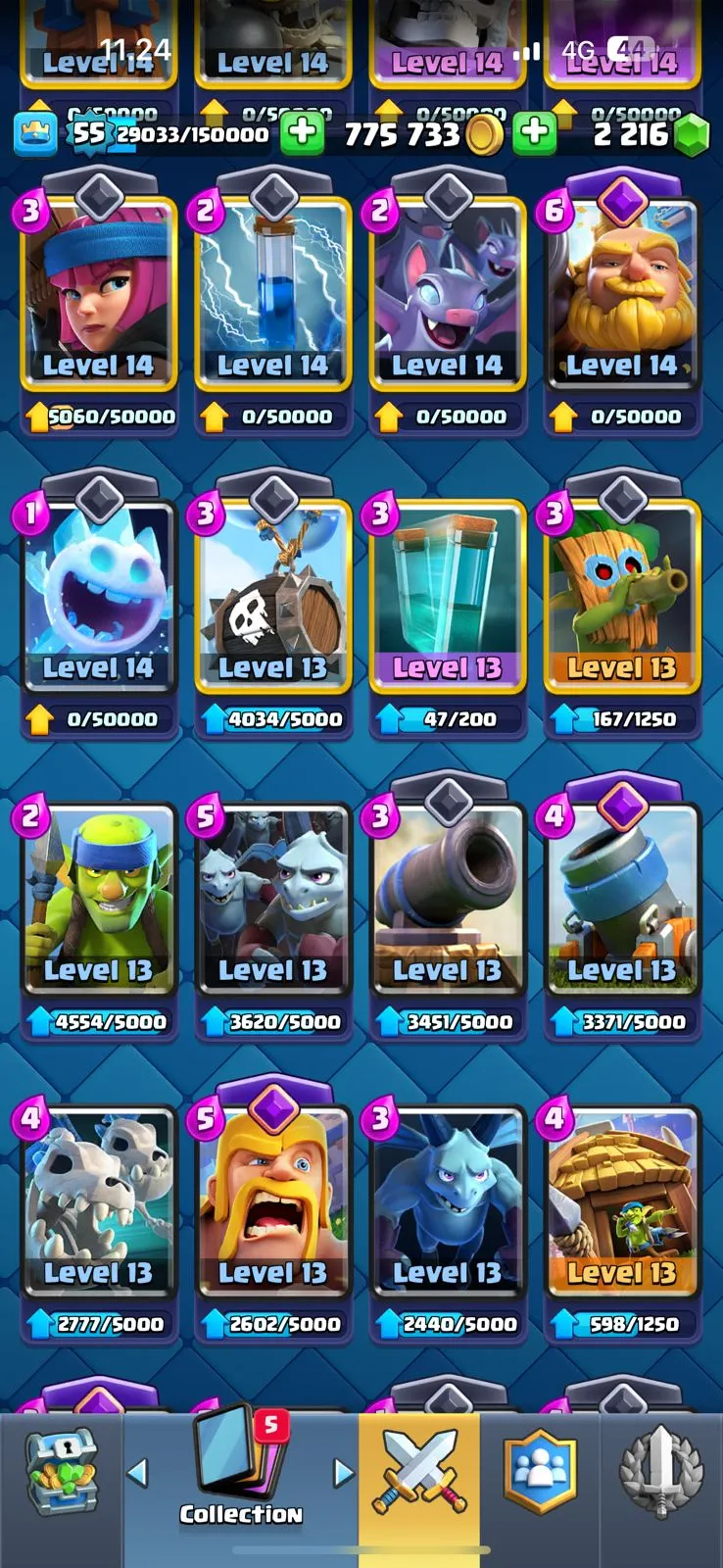Add more gold with the plus button
The height and width of the screenshot is (1568, 723).
tap(534, 133)
